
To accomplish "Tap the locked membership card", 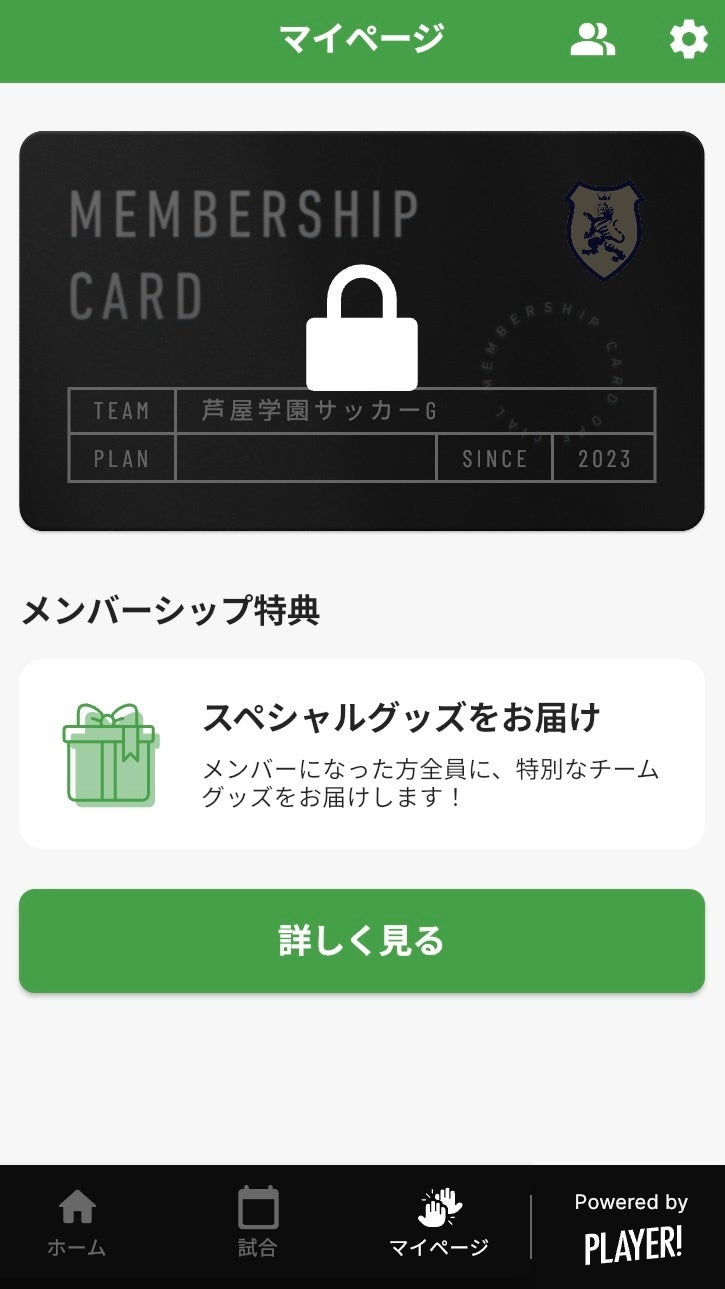I will [x=362, y=330].
